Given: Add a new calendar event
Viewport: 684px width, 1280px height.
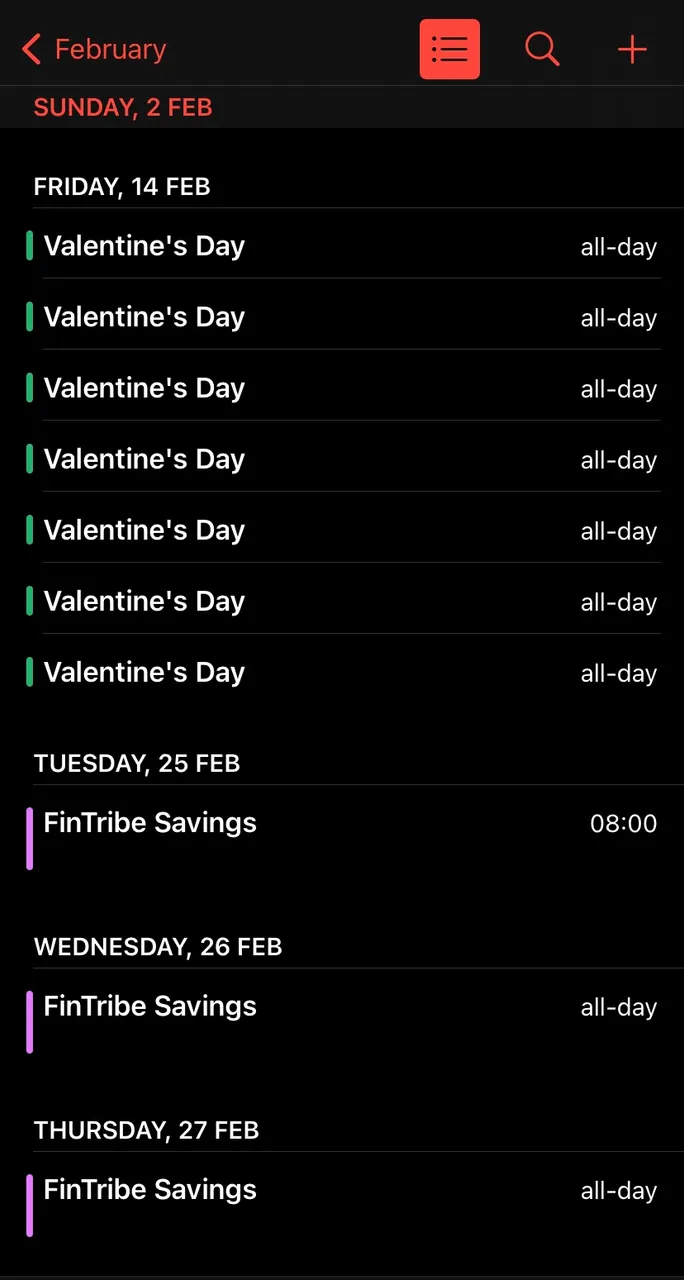Looking at the screenshot, I should click(632, 49).
